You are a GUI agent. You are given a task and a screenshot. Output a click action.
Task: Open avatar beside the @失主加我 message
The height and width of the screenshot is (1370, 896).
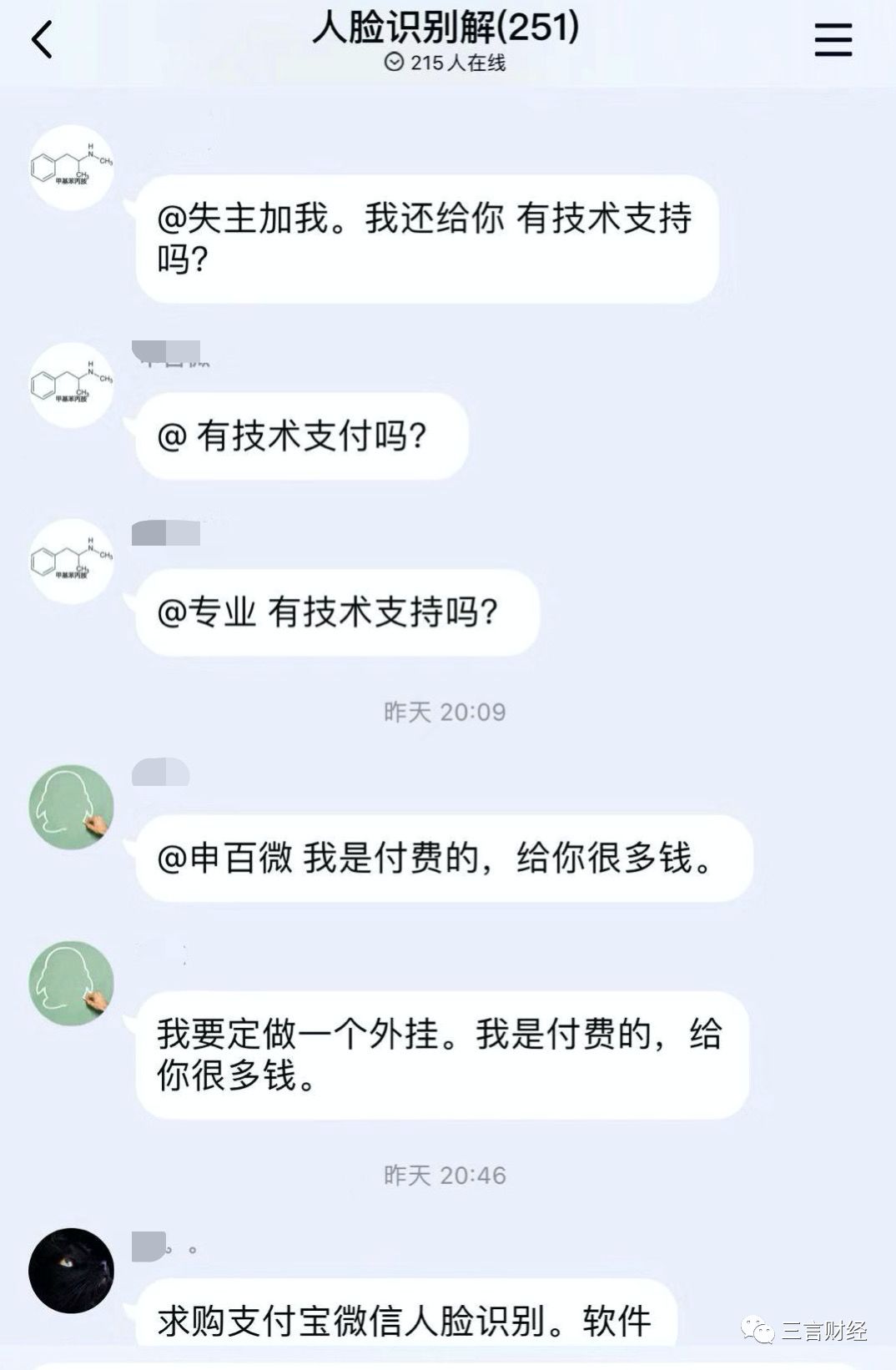[72, 168]
